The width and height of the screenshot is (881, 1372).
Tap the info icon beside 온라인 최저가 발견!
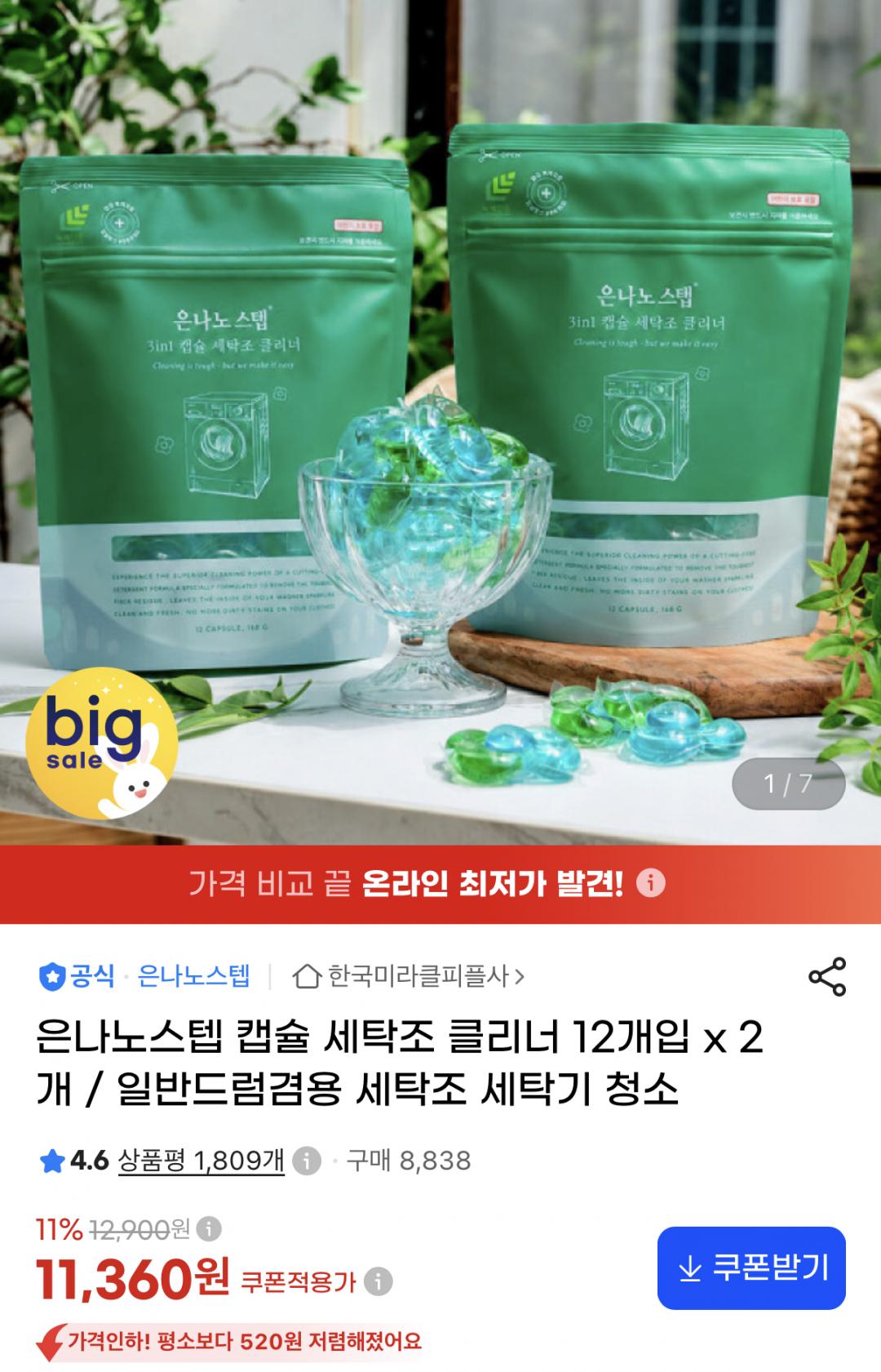(x=650, y=883)
